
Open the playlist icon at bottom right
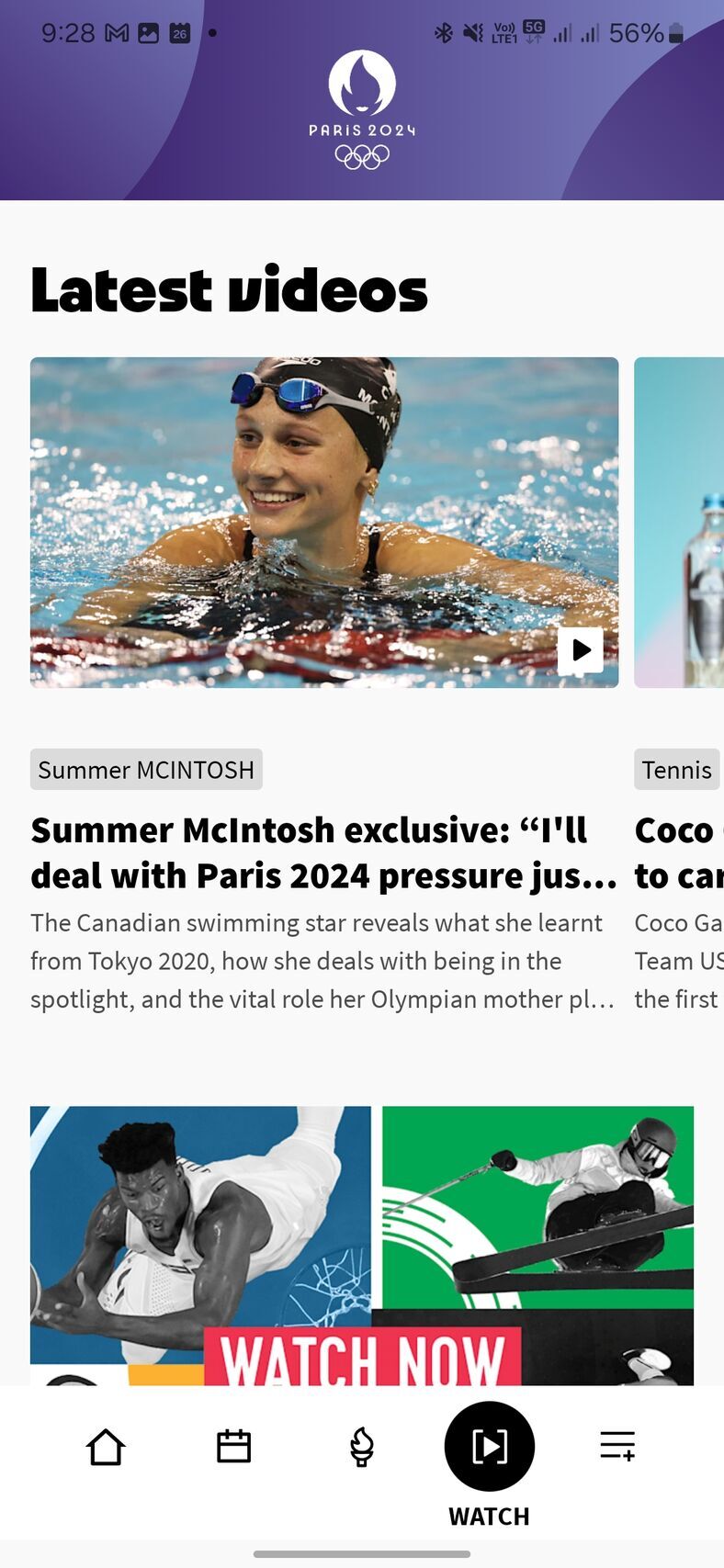click(x=617, y=1445)
